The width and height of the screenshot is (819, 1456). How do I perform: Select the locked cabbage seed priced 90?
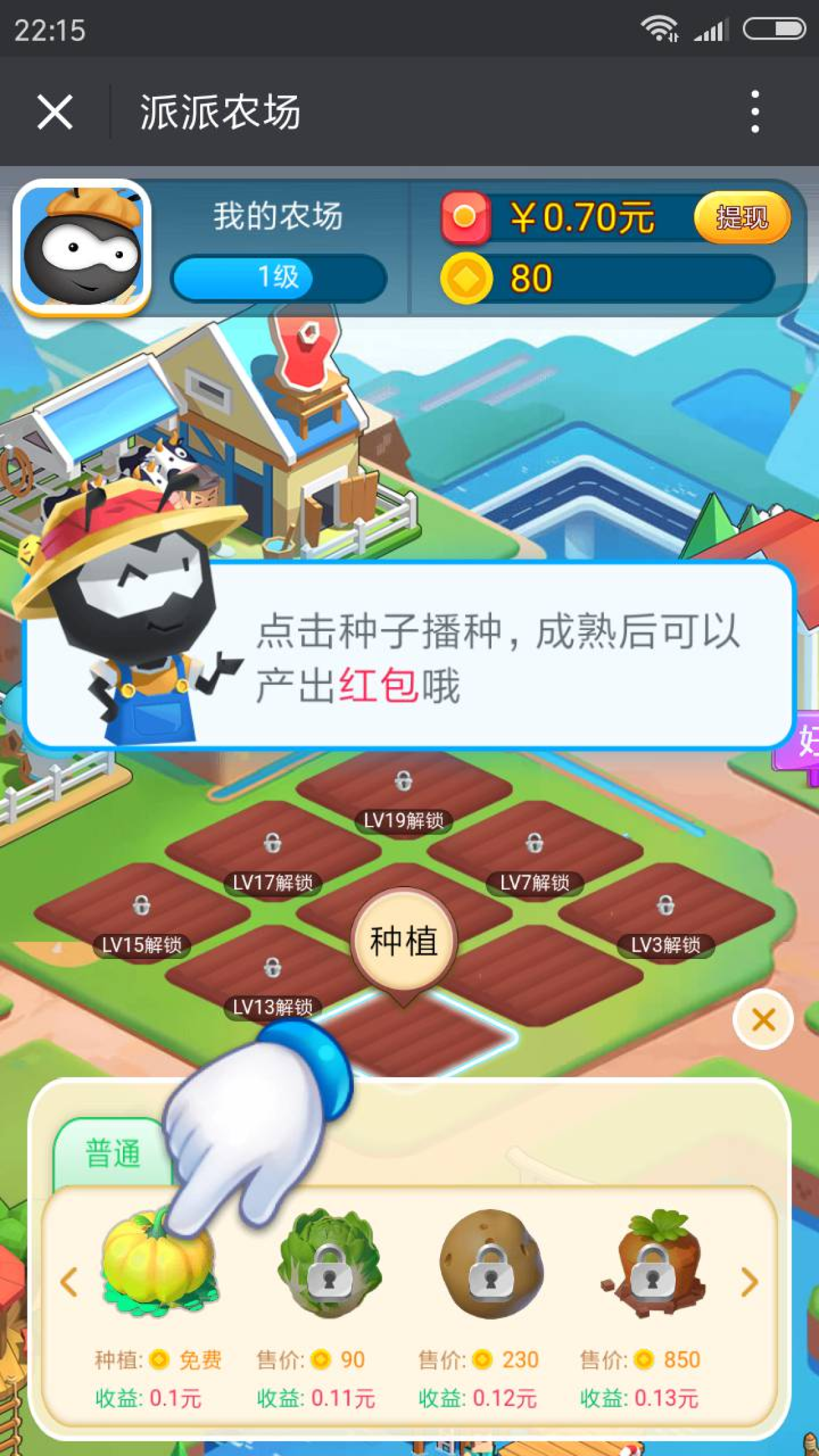pos(329,1263)
